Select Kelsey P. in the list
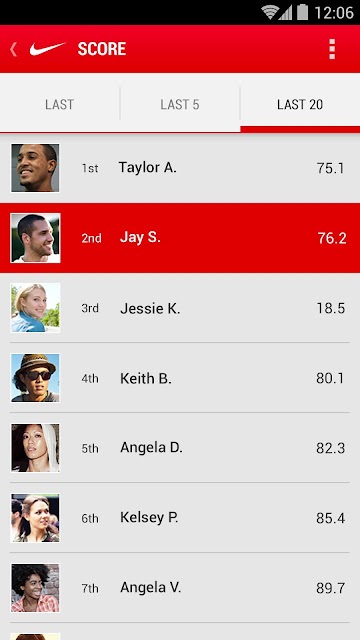 [x=180, y=518]
